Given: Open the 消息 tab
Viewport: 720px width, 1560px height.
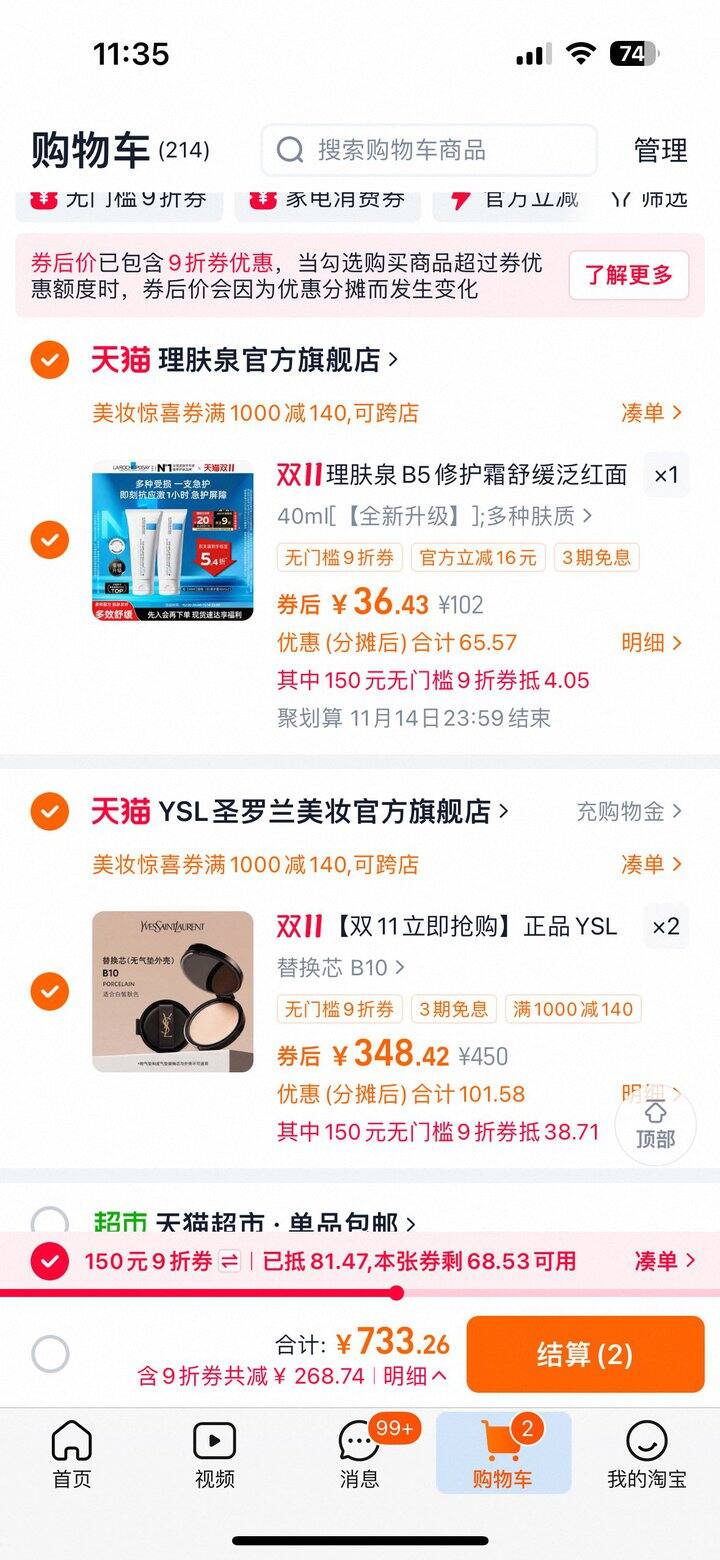Looking at the screenshot, I should pyautogui.click(x=360, y=1455).
